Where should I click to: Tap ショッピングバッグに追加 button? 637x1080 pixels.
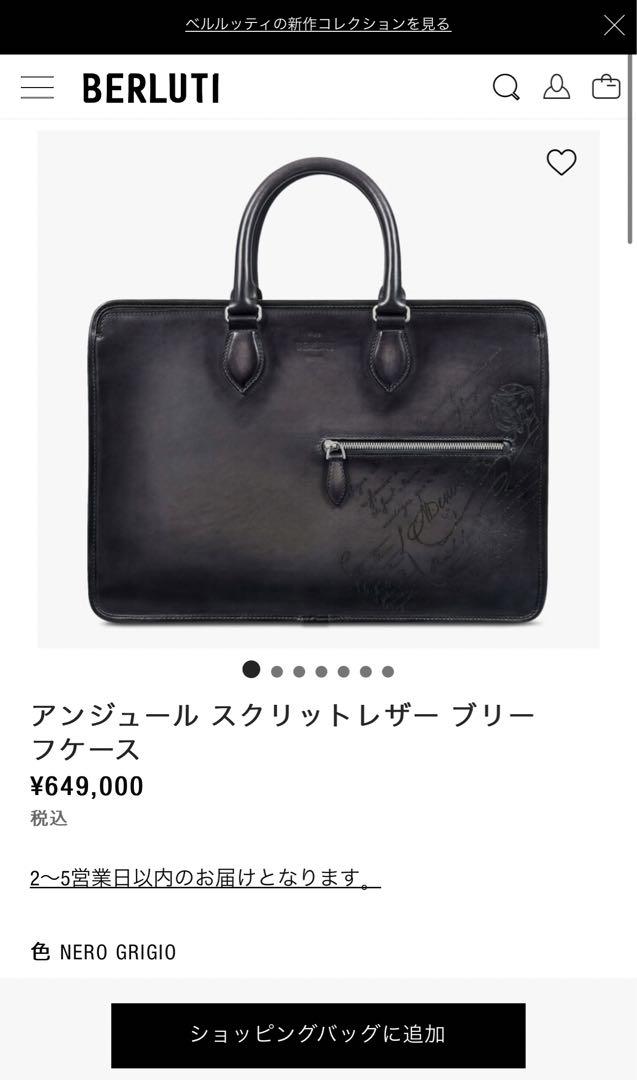tap(318, 1035)
